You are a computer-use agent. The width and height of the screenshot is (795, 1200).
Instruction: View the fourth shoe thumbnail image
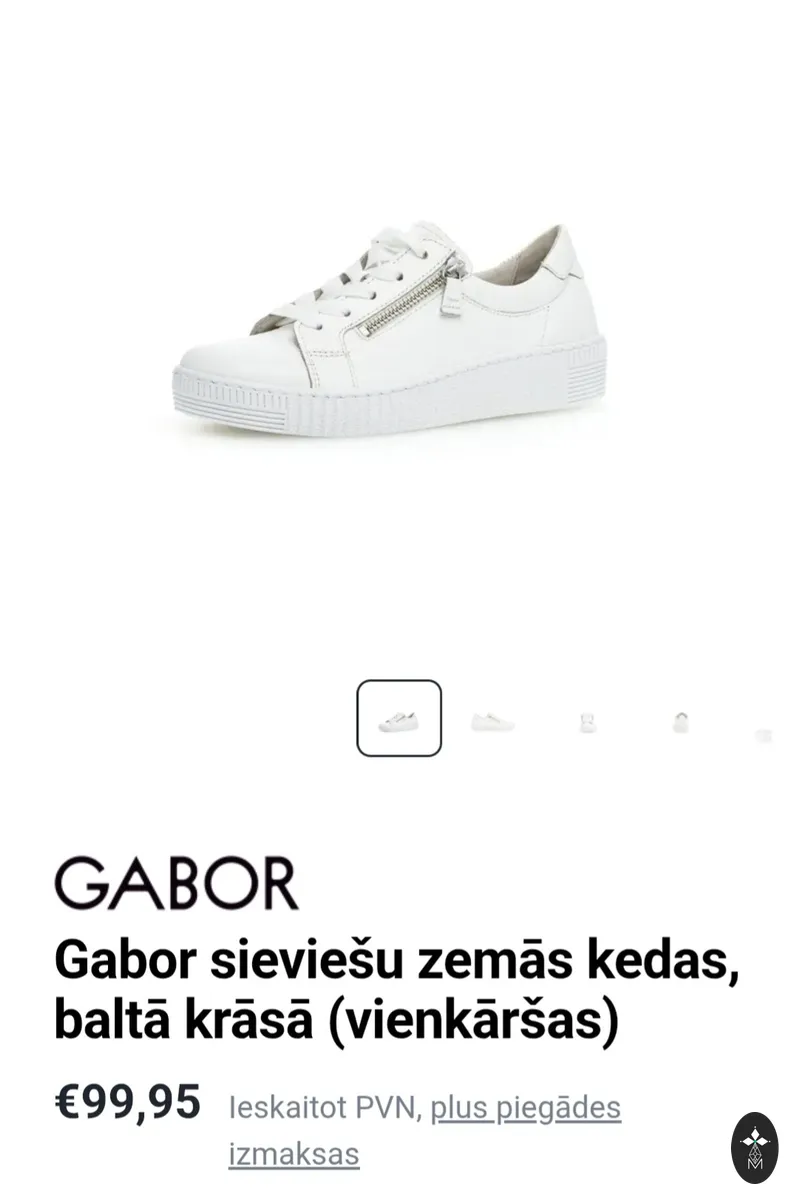click(681, 720)
